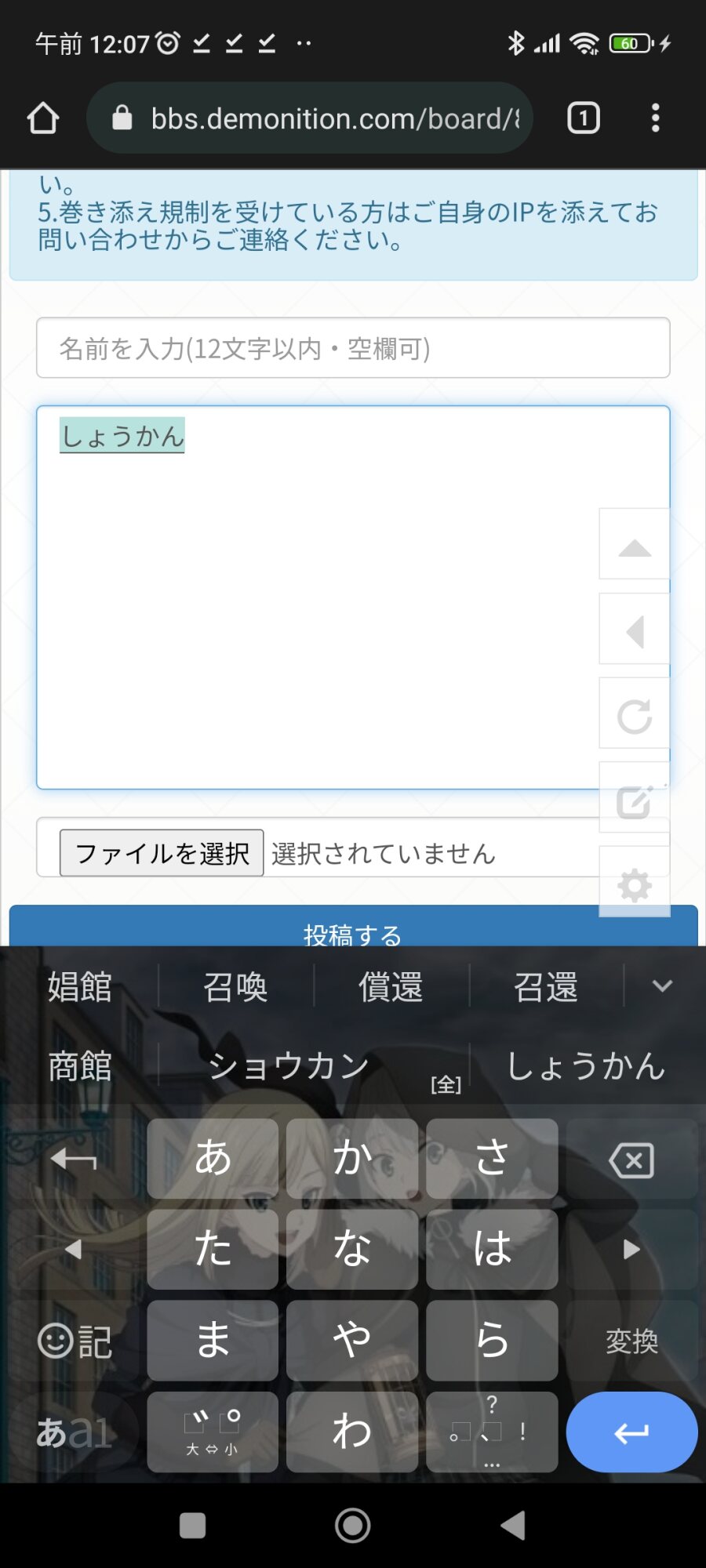Tap the keyboard backspace key
Viewport: 706px width, 1568px height.
pyautogui.click(x=631, y=1160)
